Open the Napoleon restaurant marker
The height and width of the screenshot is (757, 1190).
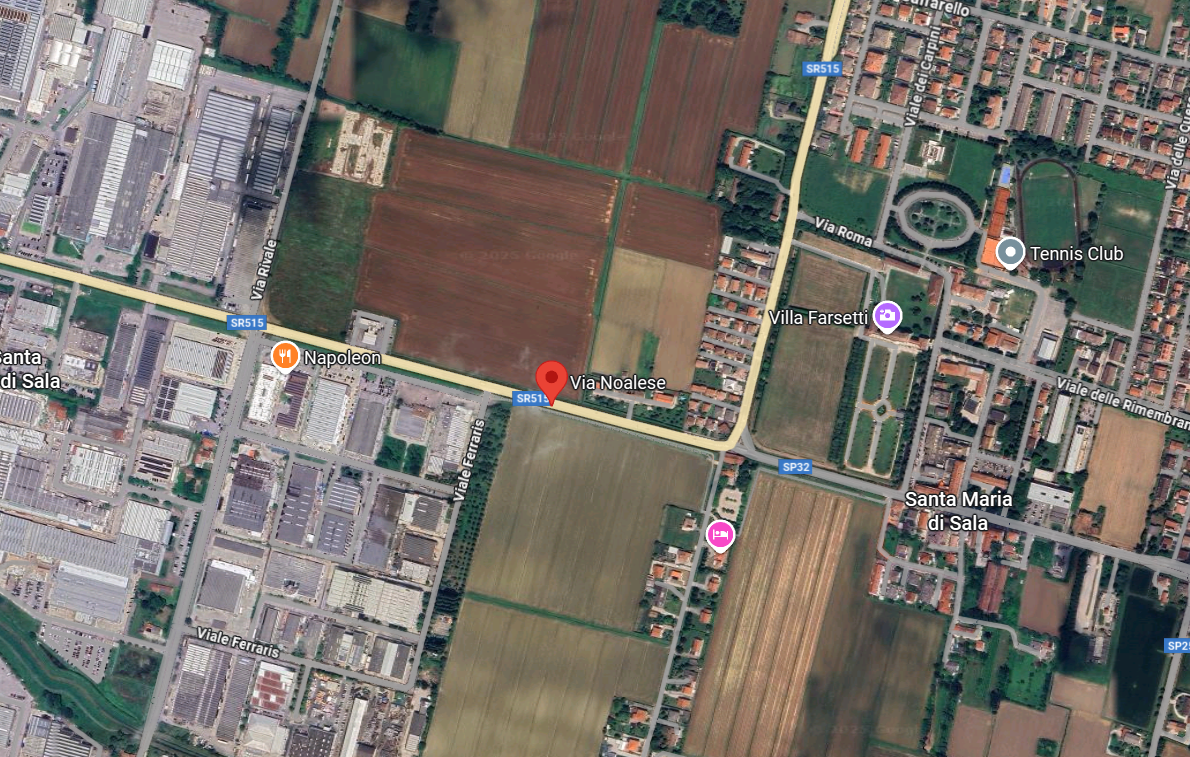(x=285, y=355)
